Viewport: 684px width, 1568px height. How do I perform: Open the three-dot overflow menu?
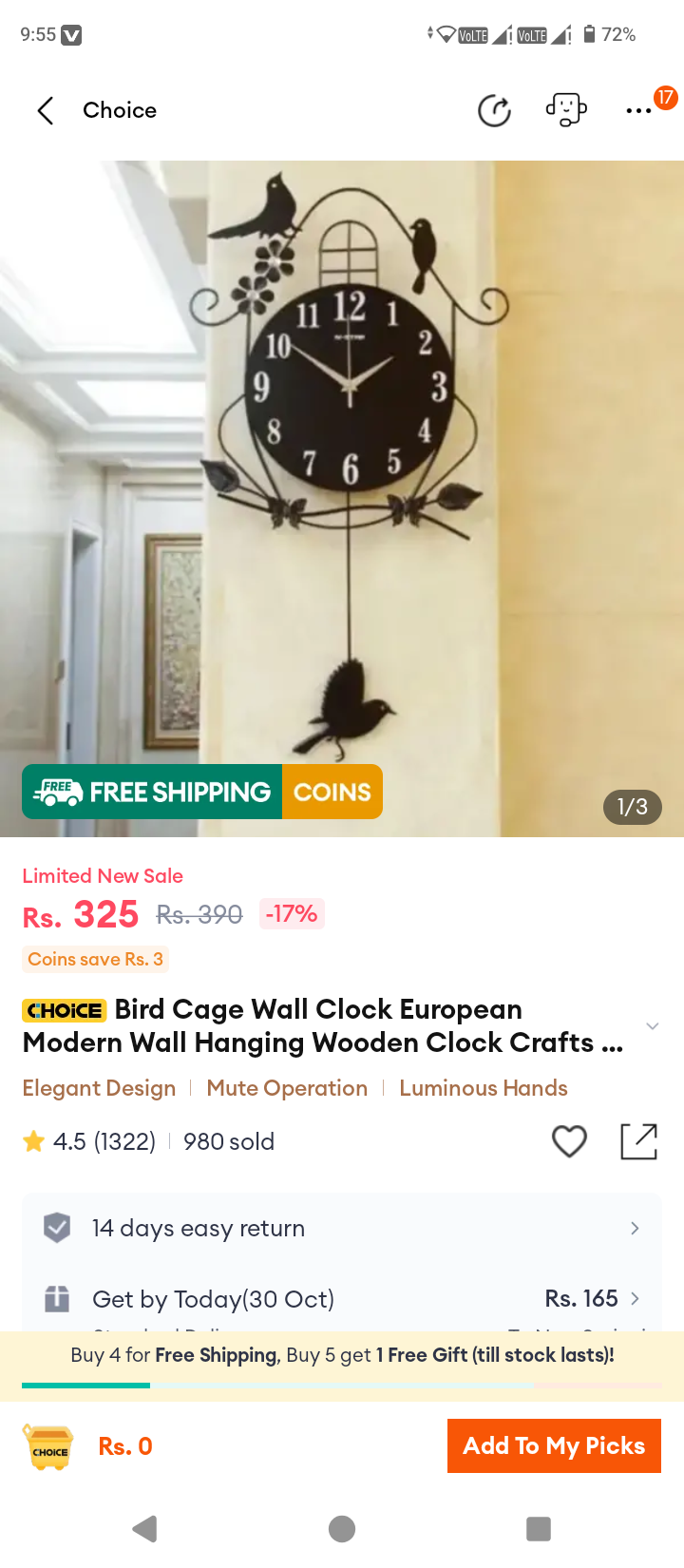pyautogui.click(x=638, y=110)
